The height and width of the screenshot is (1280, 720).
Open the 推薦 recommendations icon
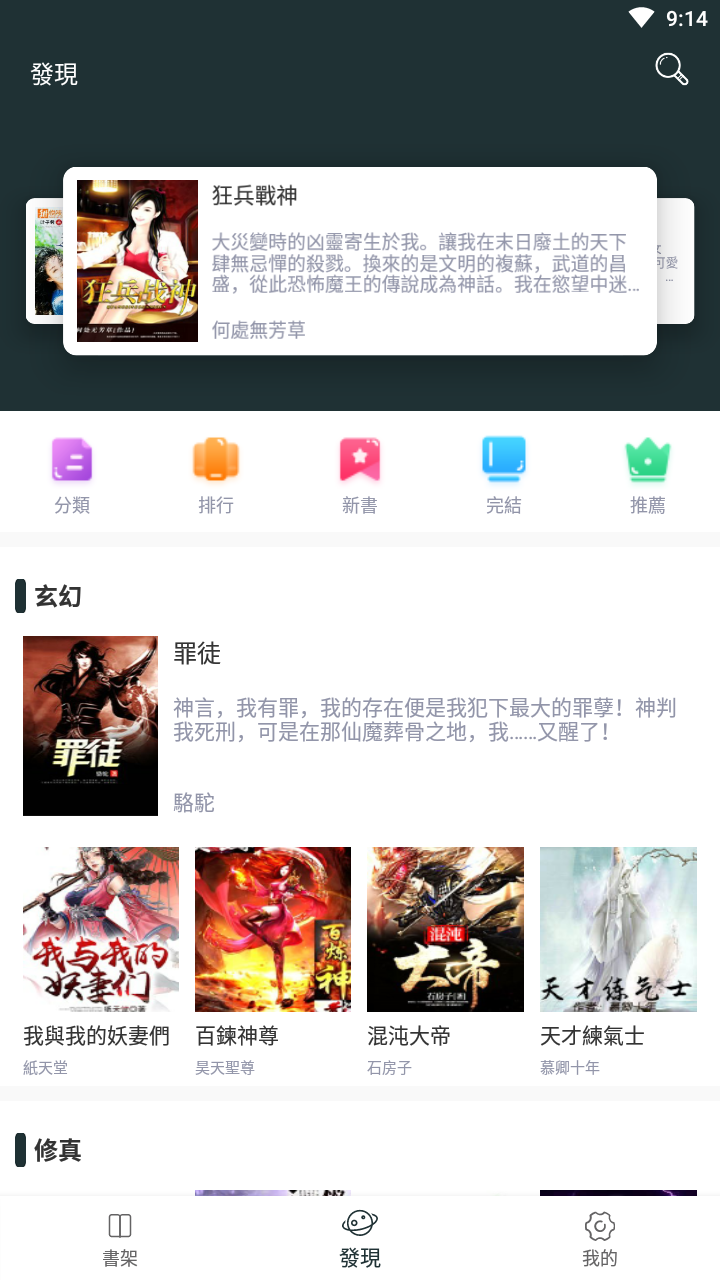coord(648,473)
